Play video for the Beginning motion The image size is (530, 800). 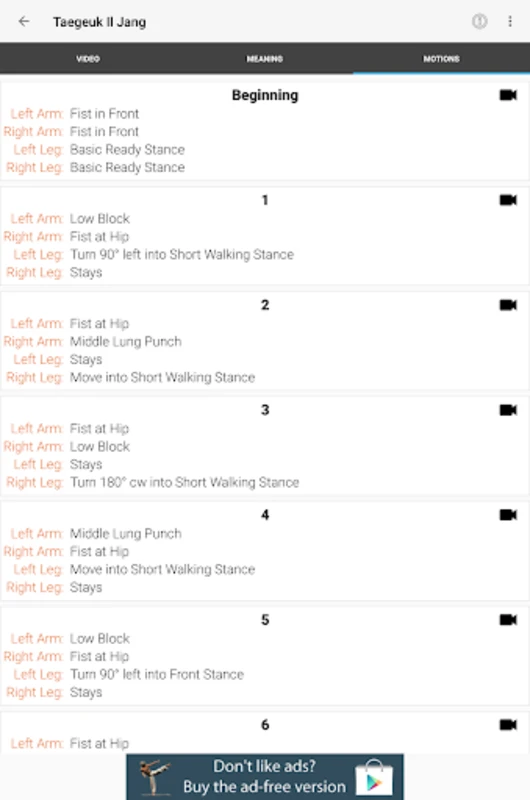tap(508, 95)
